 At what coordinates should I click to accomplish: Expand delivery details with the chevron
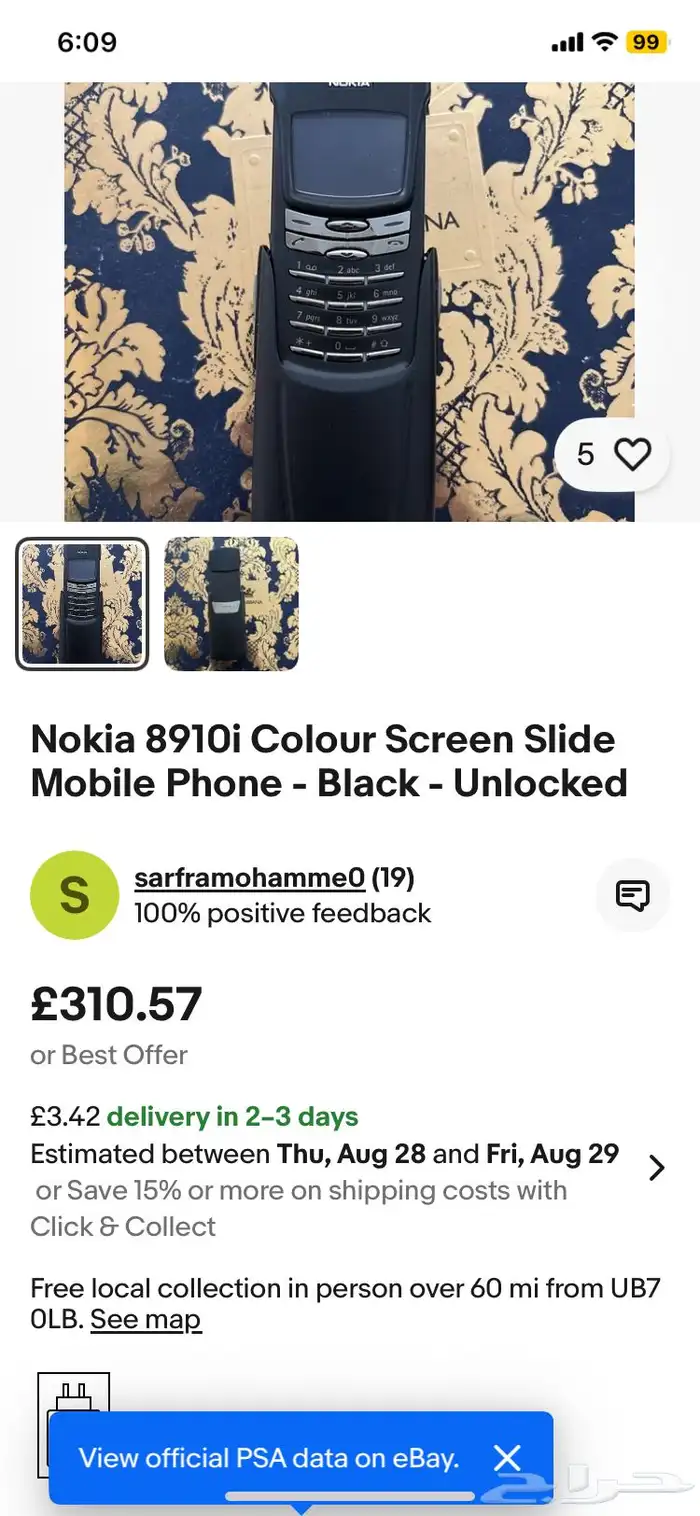pos(656,1168)
